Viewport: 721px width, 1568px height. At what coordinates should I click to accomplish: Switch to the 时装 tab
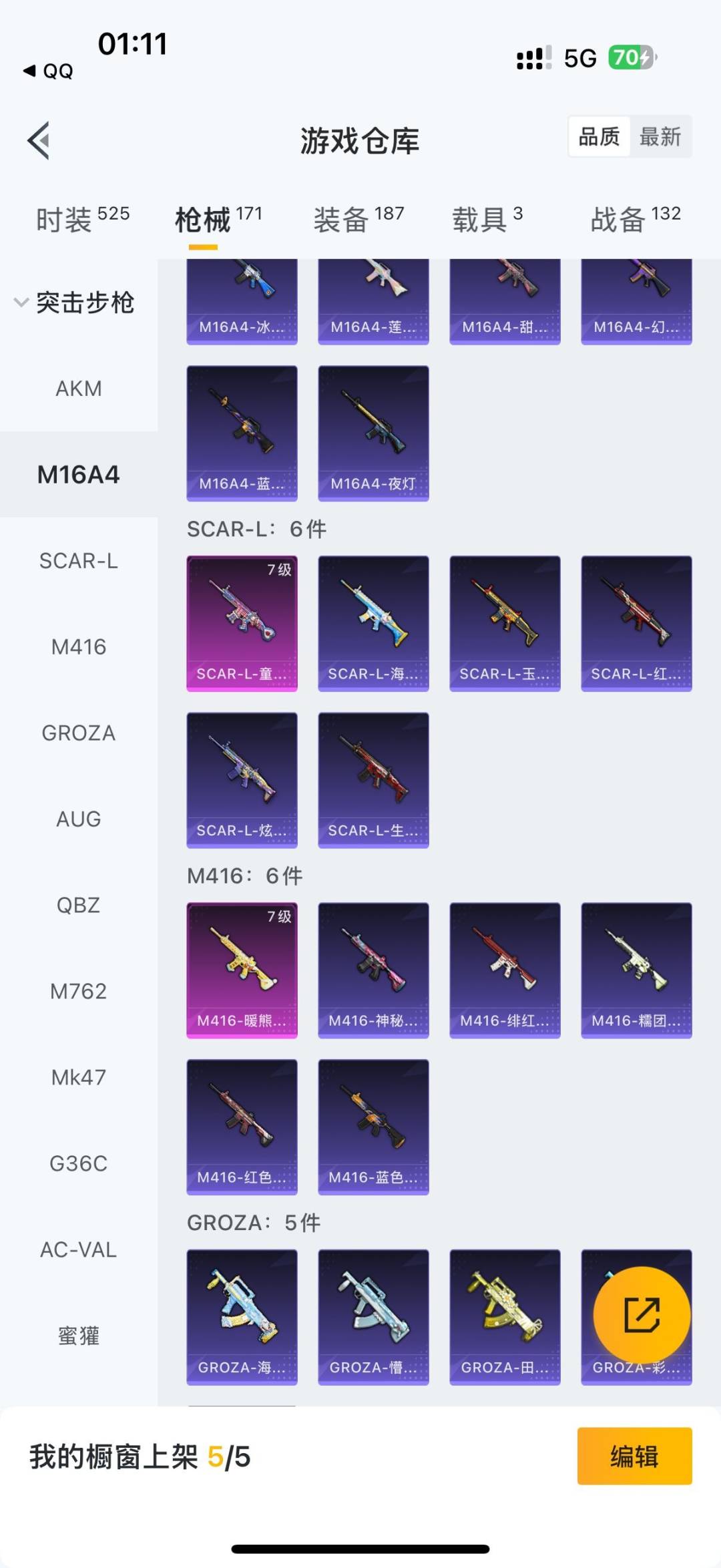point(82,219)
